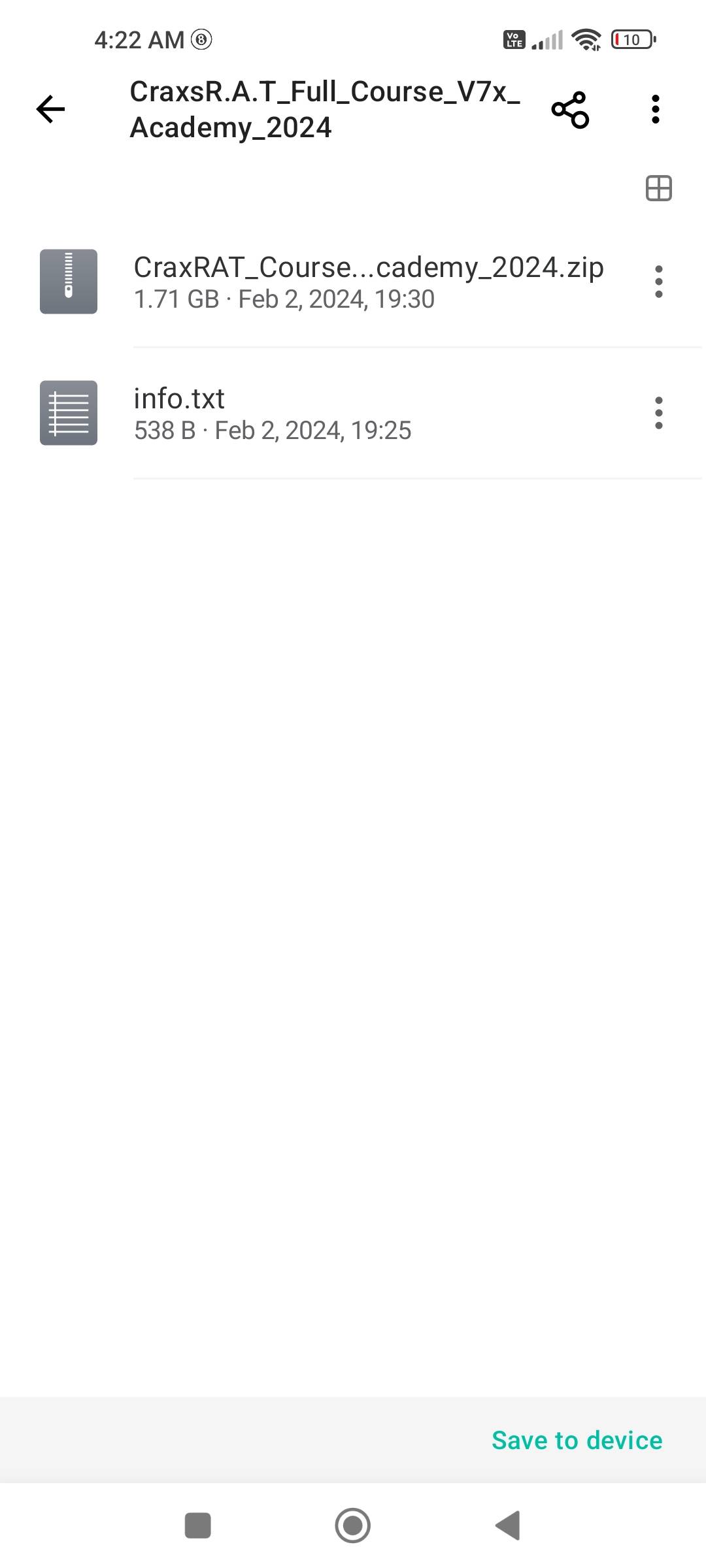Show options for info.txt
The width and height of the screenshot is (706, 1568).
(658, 413)
